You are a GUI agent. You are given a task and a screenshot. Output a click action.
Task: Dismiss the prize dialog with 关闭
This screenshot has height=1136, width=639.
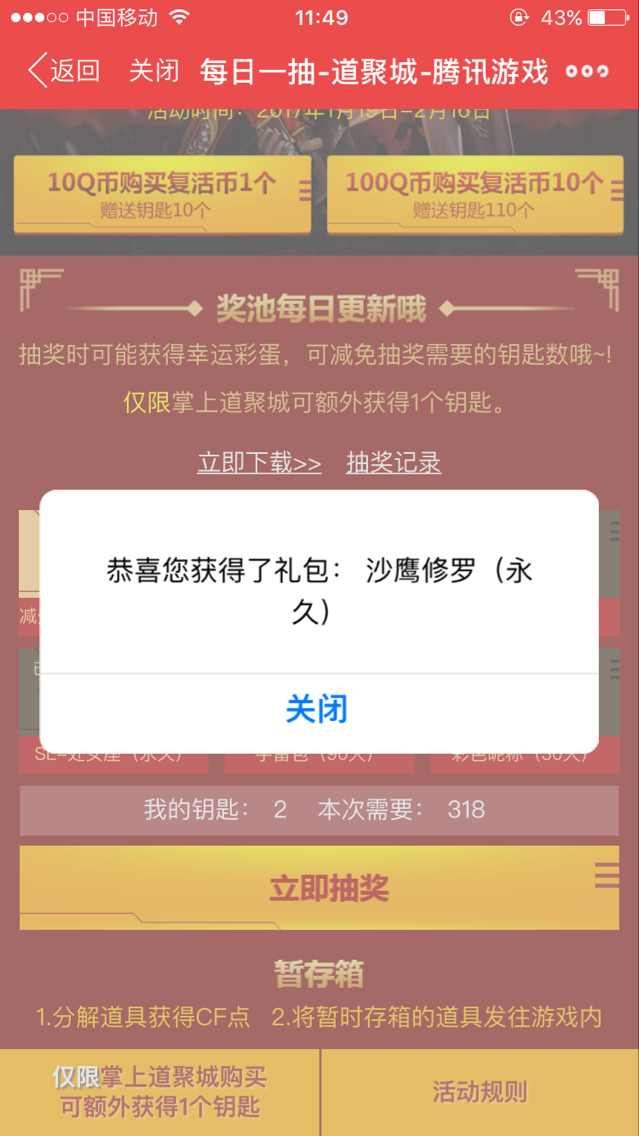click(319, 710)
